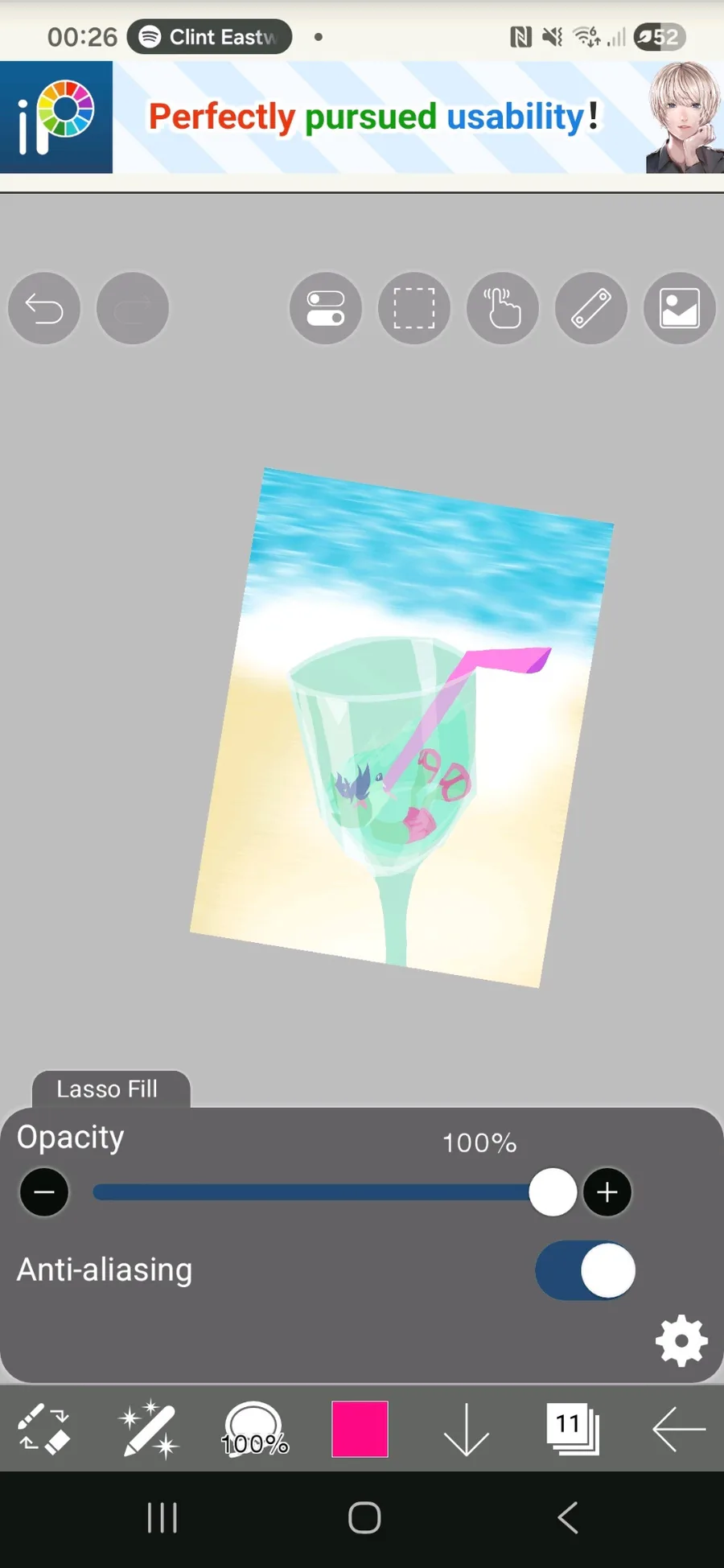Hide toolbar with the down arrow
Screen dimensions: 724x1568
(467, 1430)
